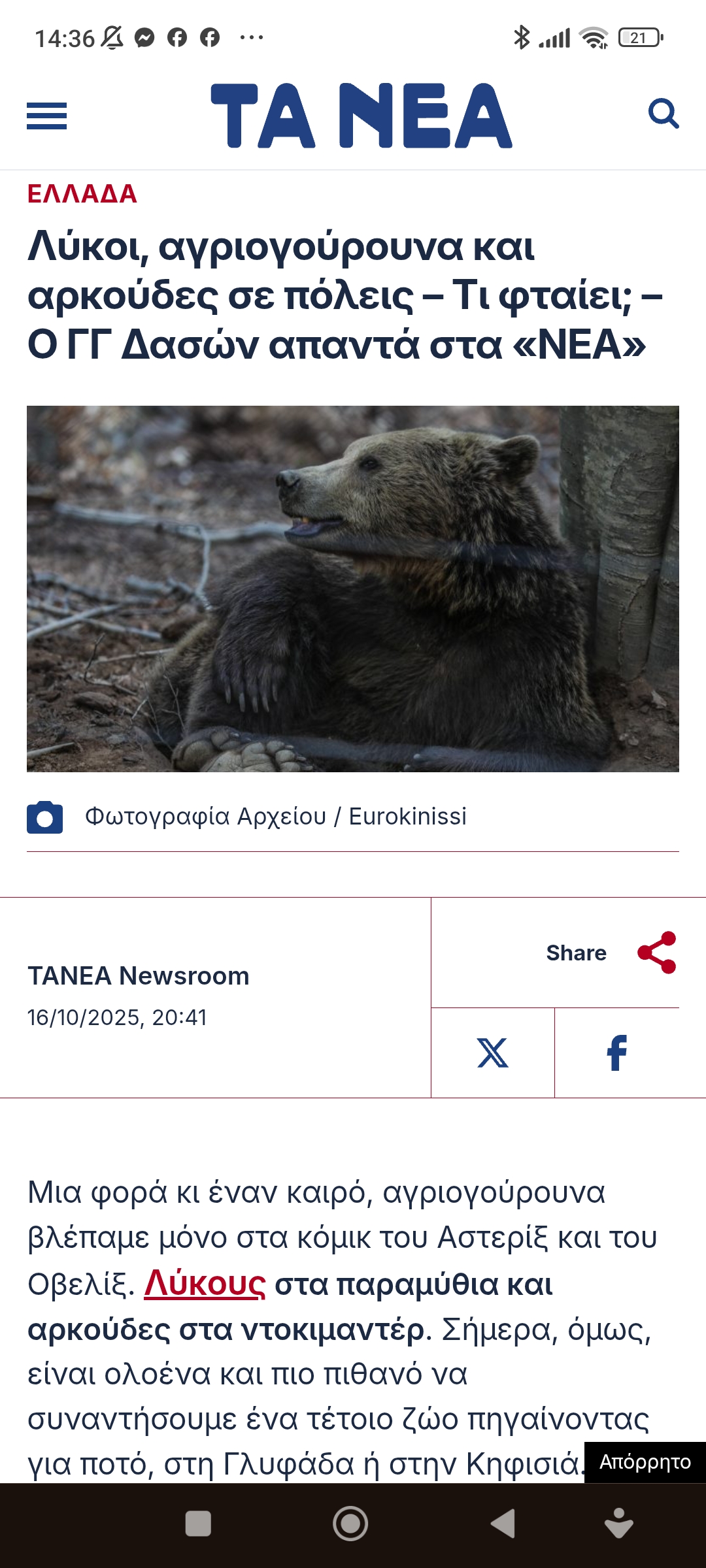Open the ΕΛΛΑΔΑ category link
The image size is (706, 1568).
coord(82,194)
